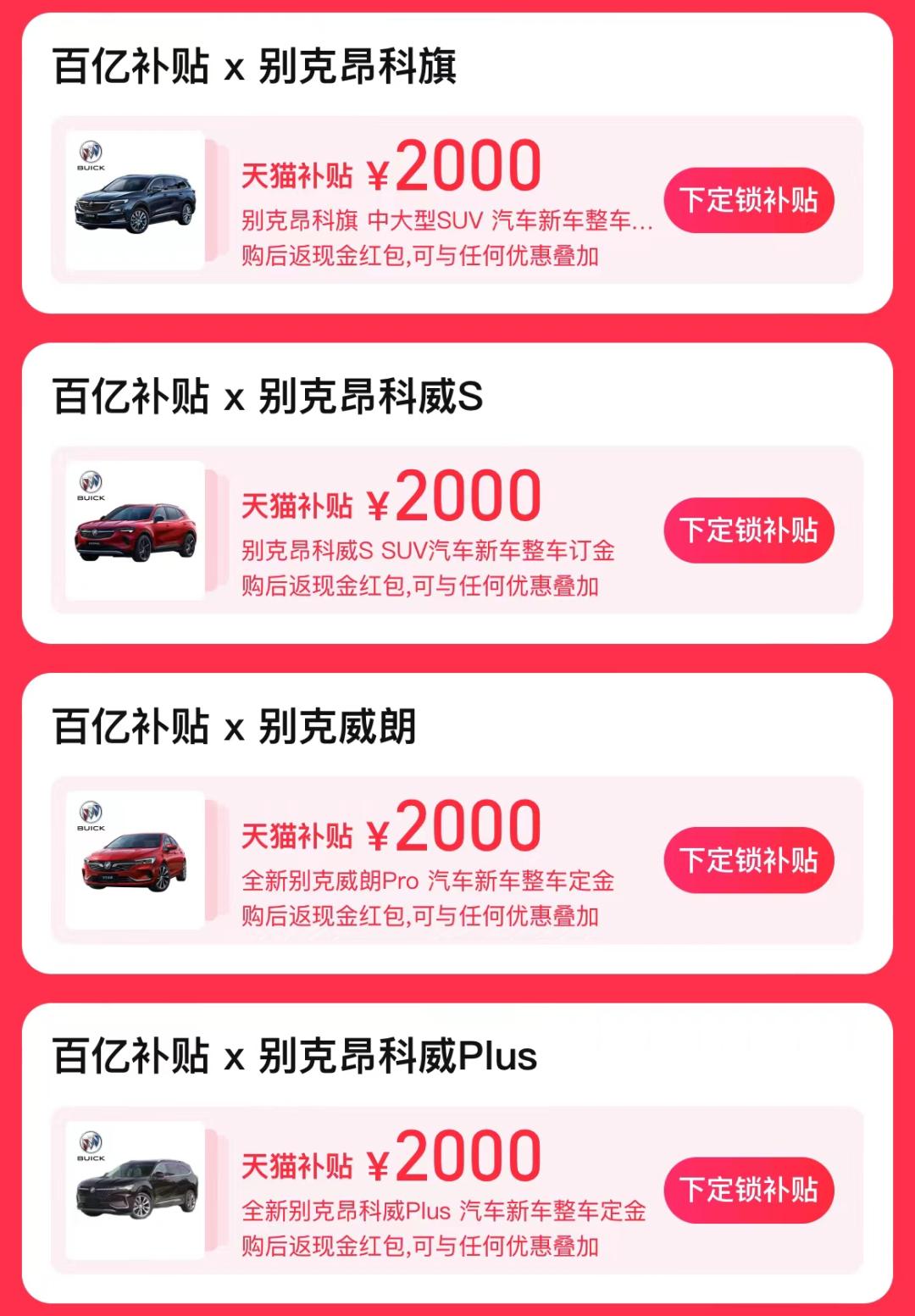The image size is (915, 1316).
Task: Open the red 别克昂科威S SUV image
Action: (136, 530)
